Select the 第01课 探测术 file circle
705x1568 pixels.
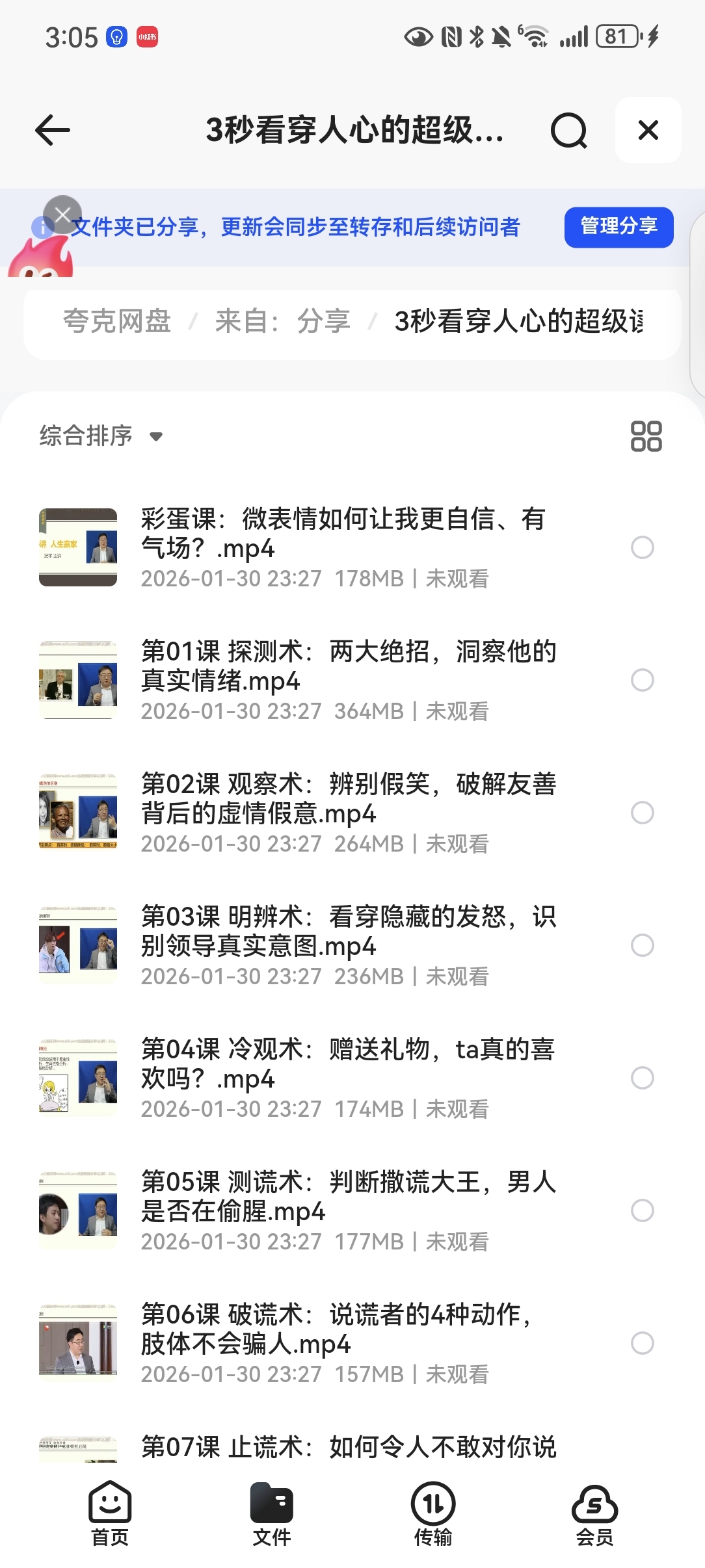642,680
